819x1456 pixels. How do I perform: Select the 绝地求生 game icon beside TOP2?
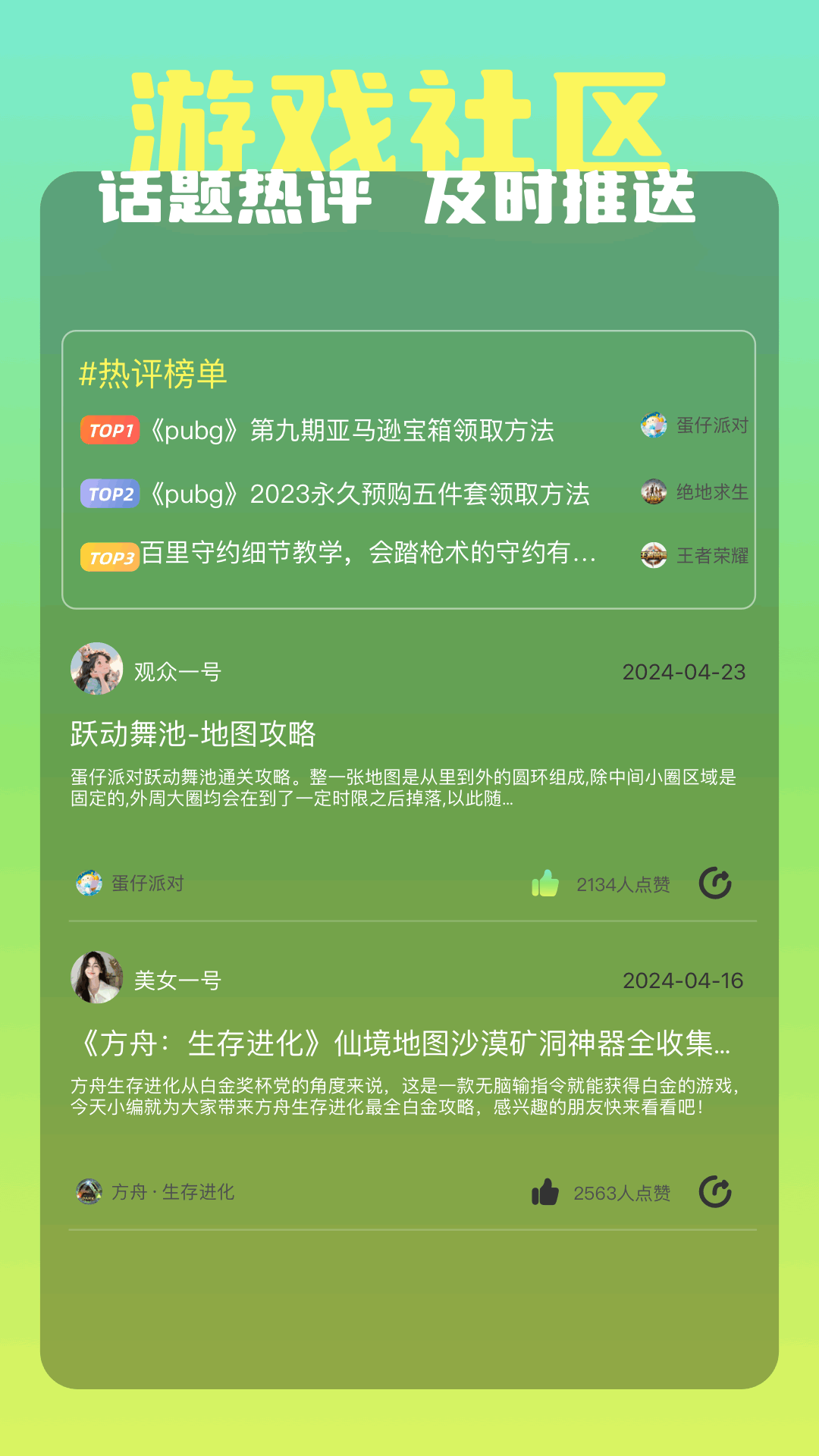(654, 491)
